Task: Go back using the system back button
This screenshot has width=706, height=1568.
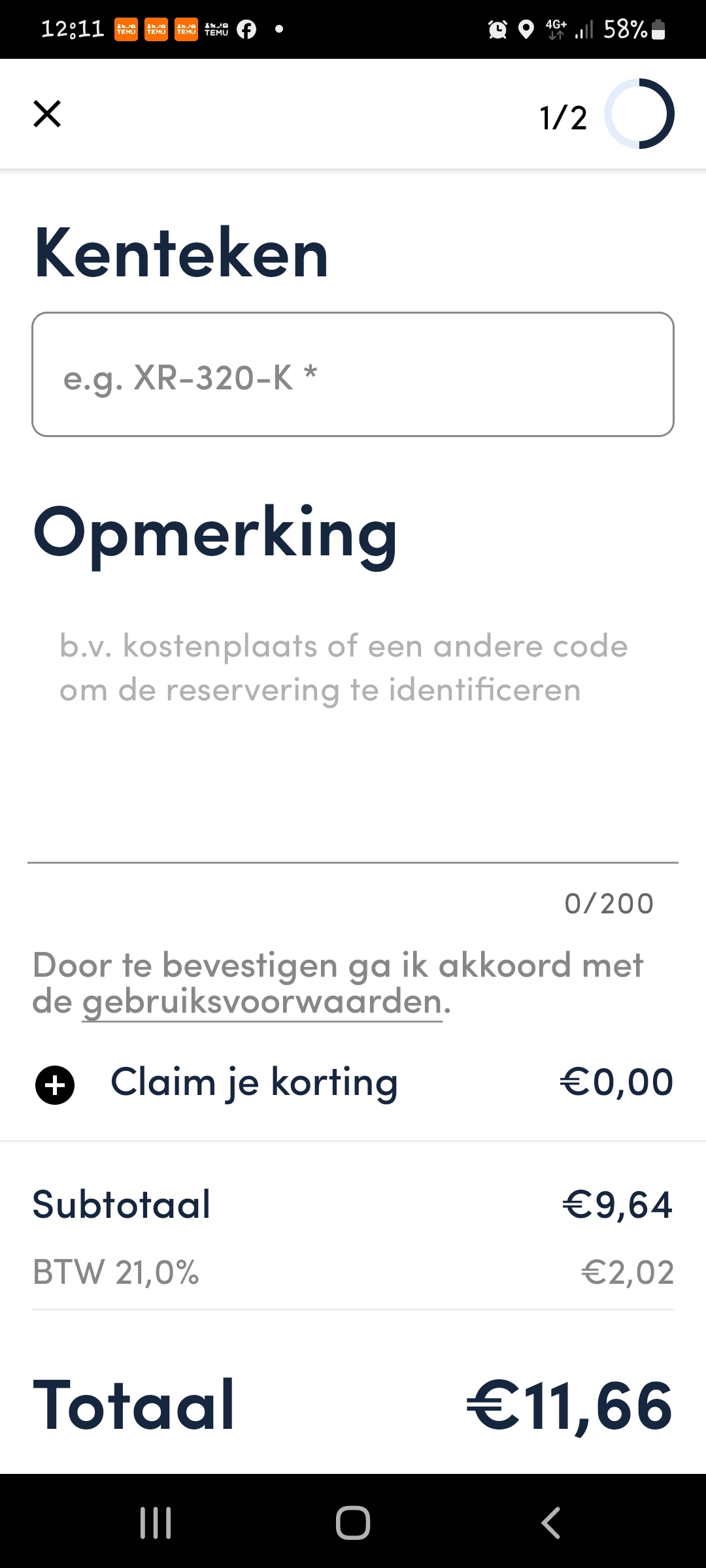Action: click(550, 1523)
